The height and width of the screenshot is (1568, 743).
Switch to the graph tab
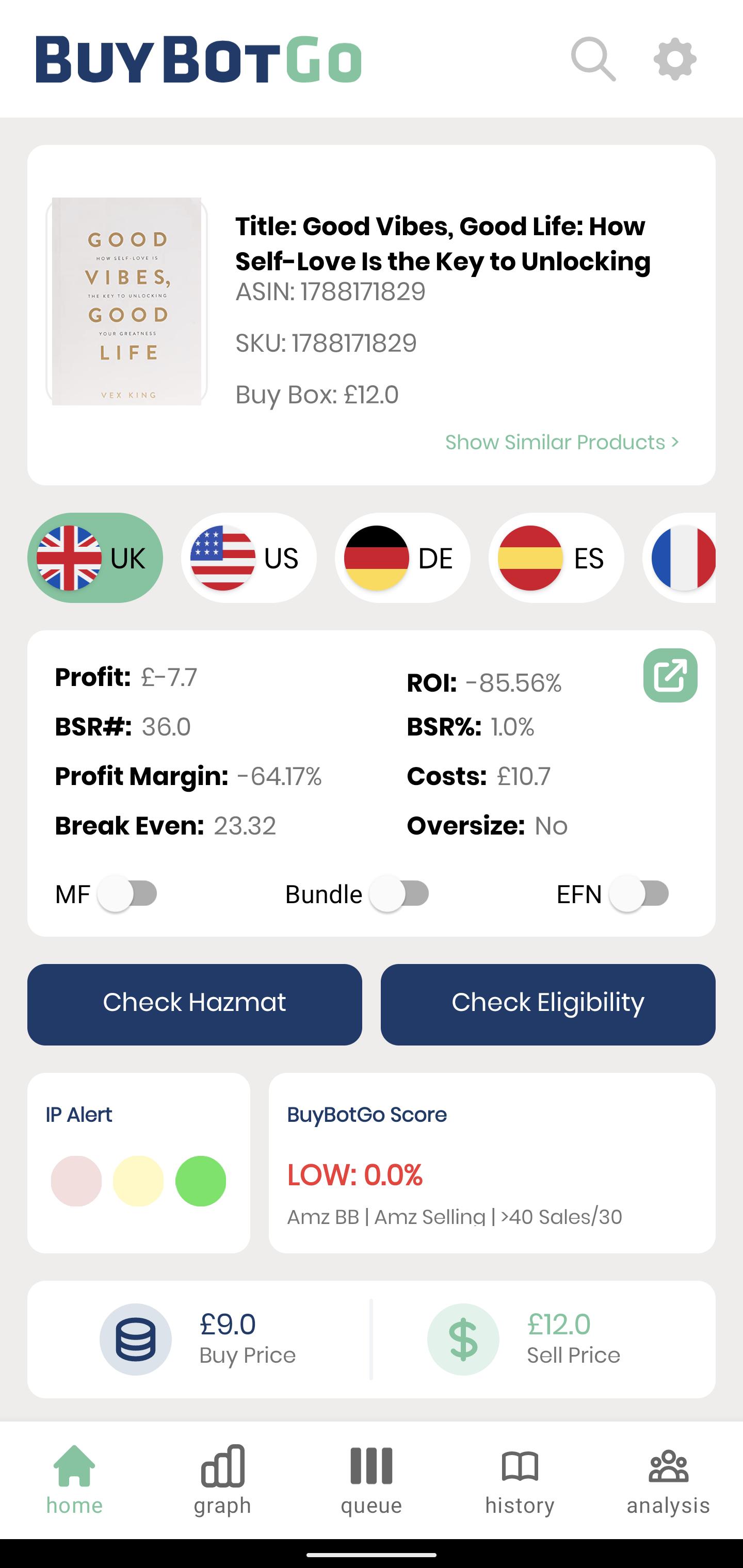click(223, 1480)
